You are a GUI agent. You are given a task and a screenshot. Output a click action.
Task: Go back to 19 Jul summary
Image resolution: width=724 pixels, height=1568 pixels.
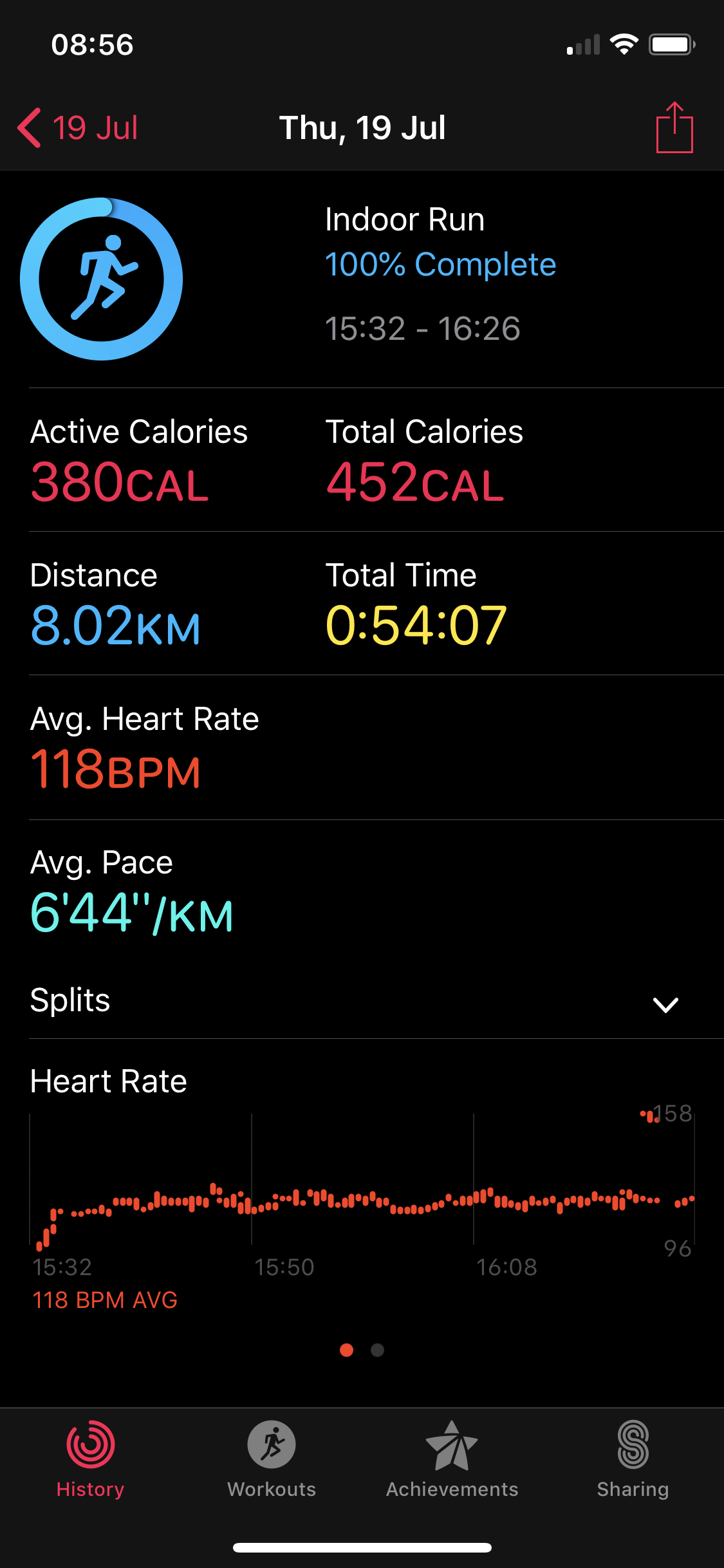pyautogui.click(x=77, y=127)
